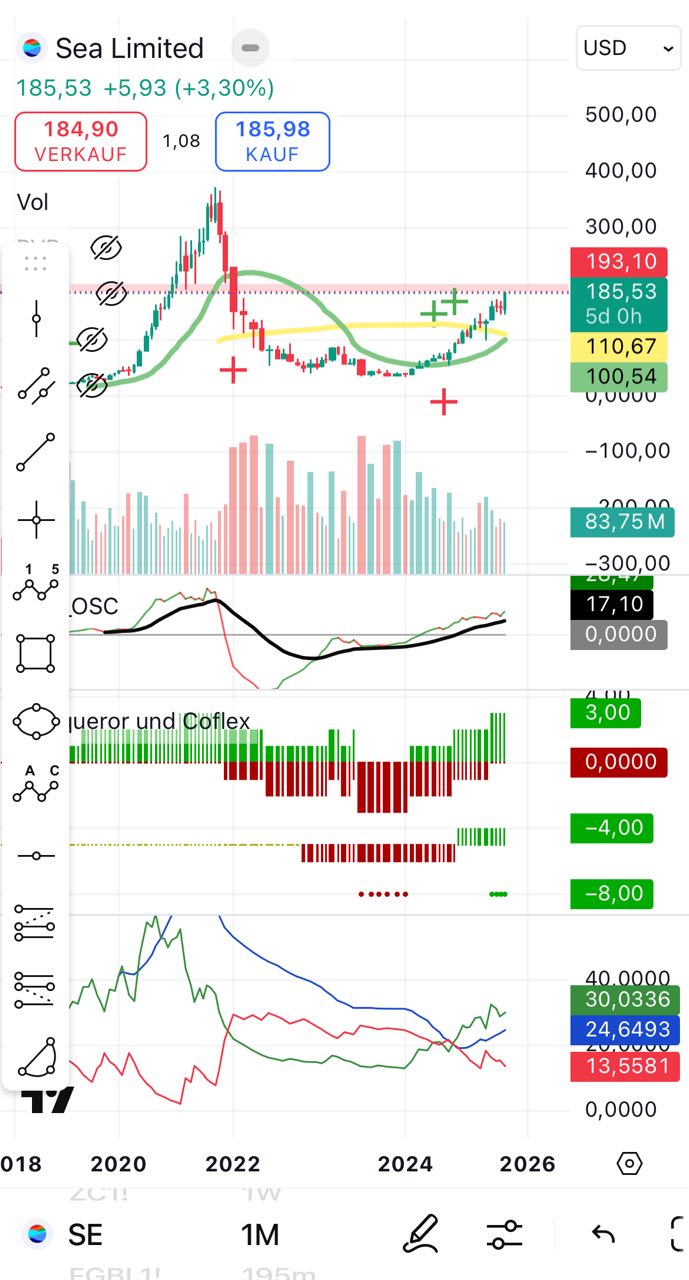Pick the horizontal line tool

(x=36, y=855)
